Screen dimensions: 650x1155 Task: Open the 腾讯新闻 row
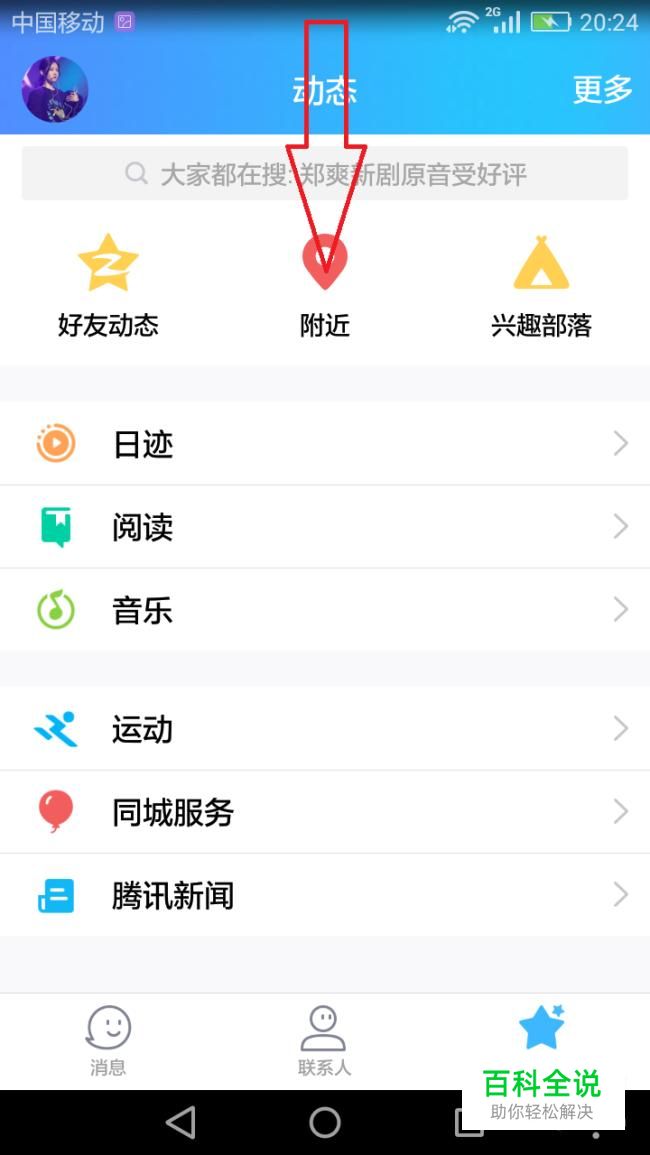(325, 895)
